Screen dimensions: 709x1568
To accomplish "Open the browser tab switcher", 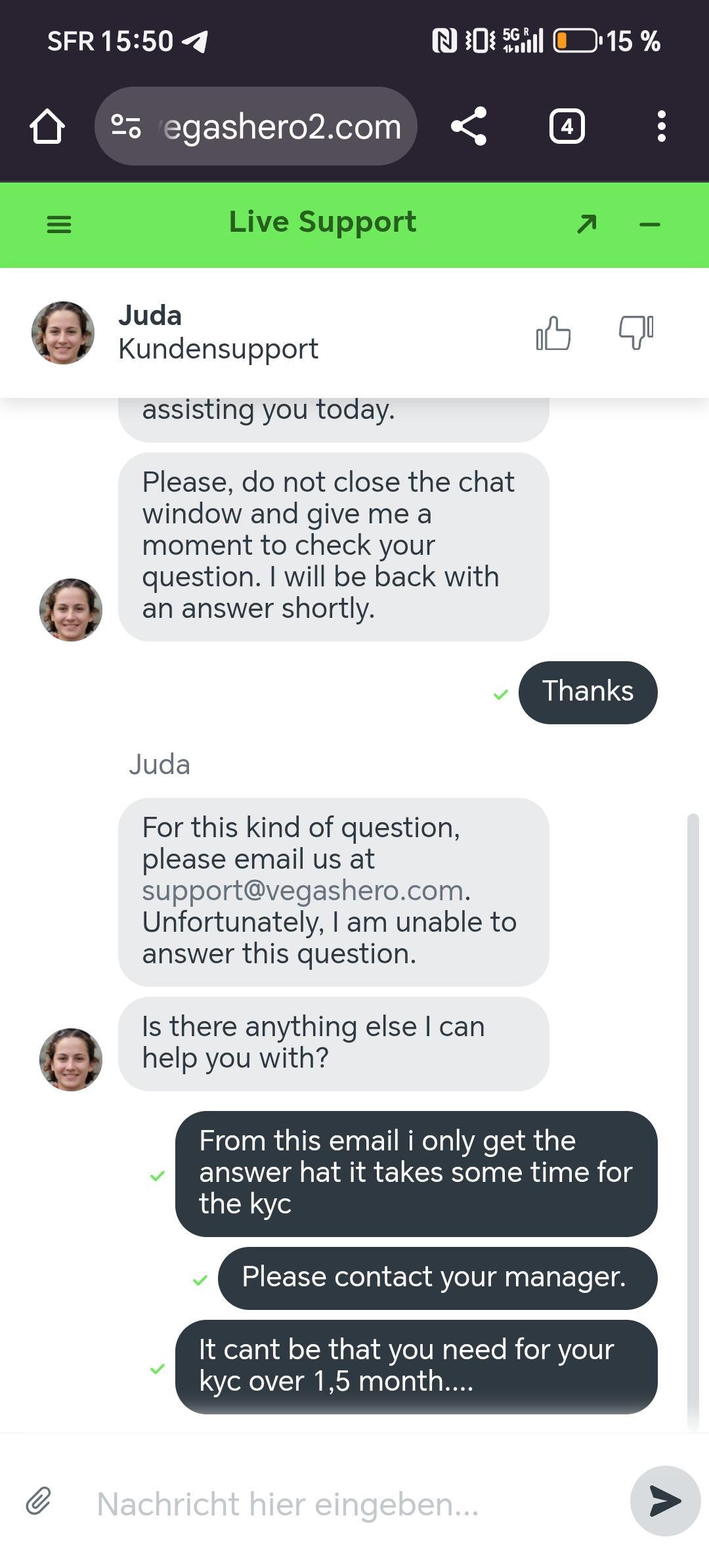I will point(567,126).
